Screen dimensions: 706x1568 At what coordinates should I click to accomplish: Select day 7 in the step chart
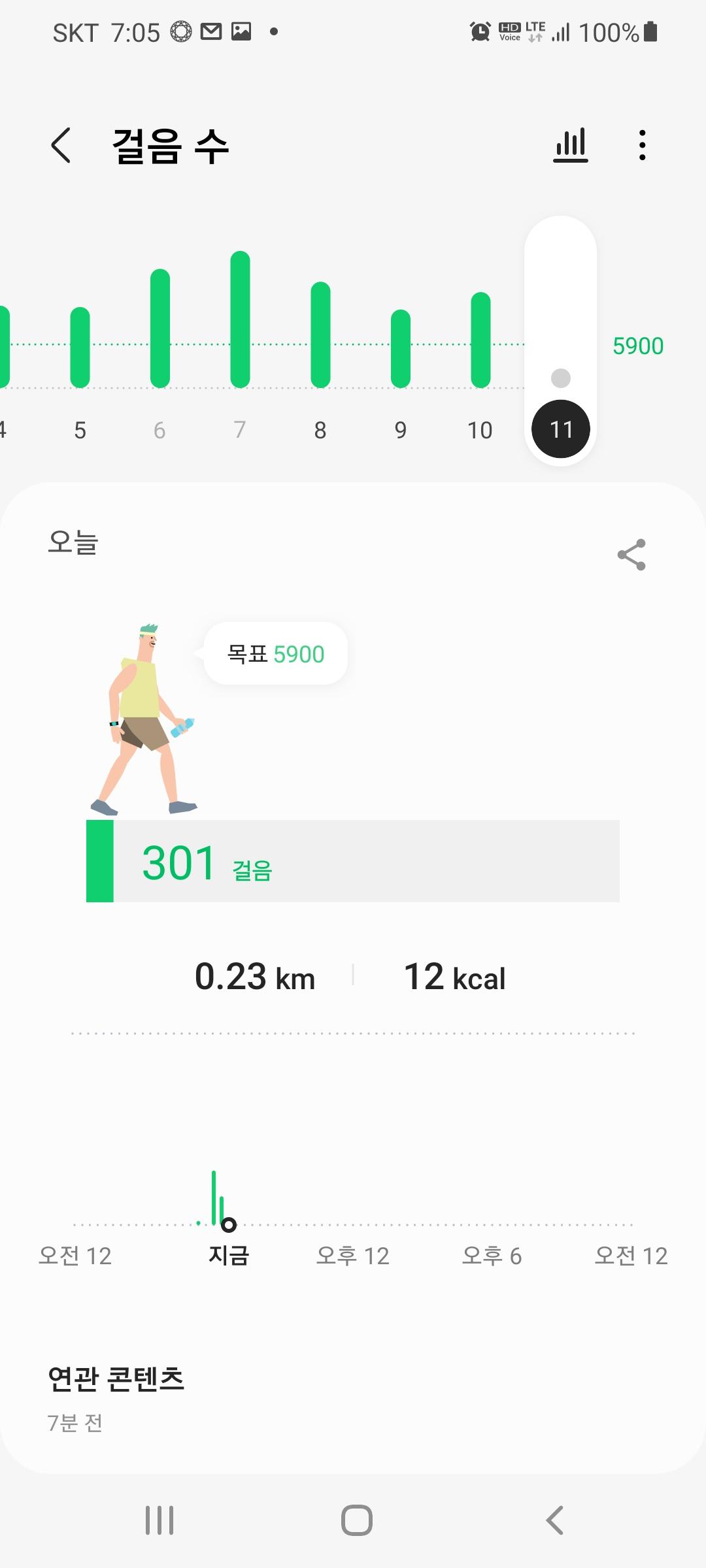tap(240, 429)
